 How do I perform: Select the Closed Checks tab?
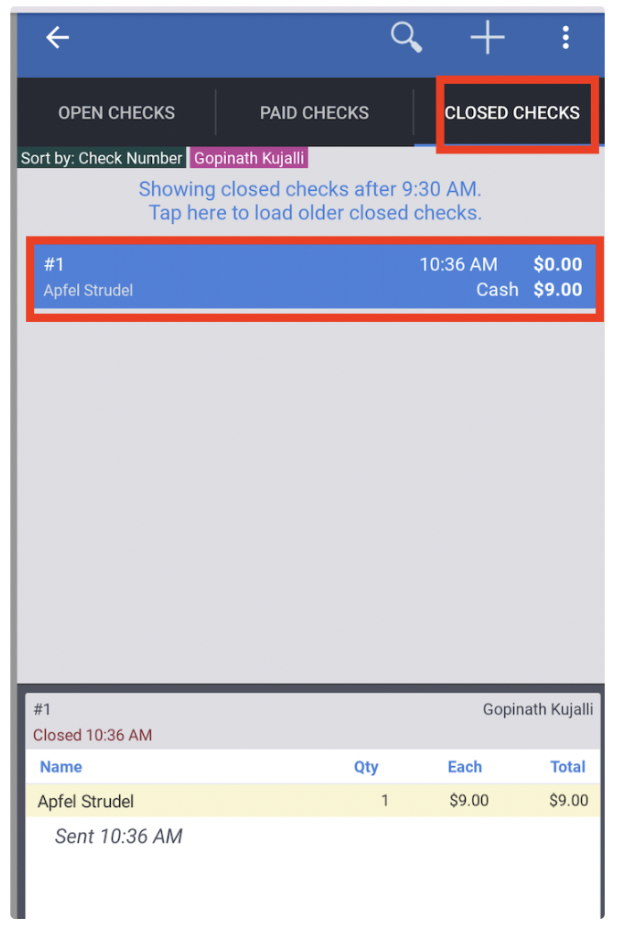click(x=512, y=113)
